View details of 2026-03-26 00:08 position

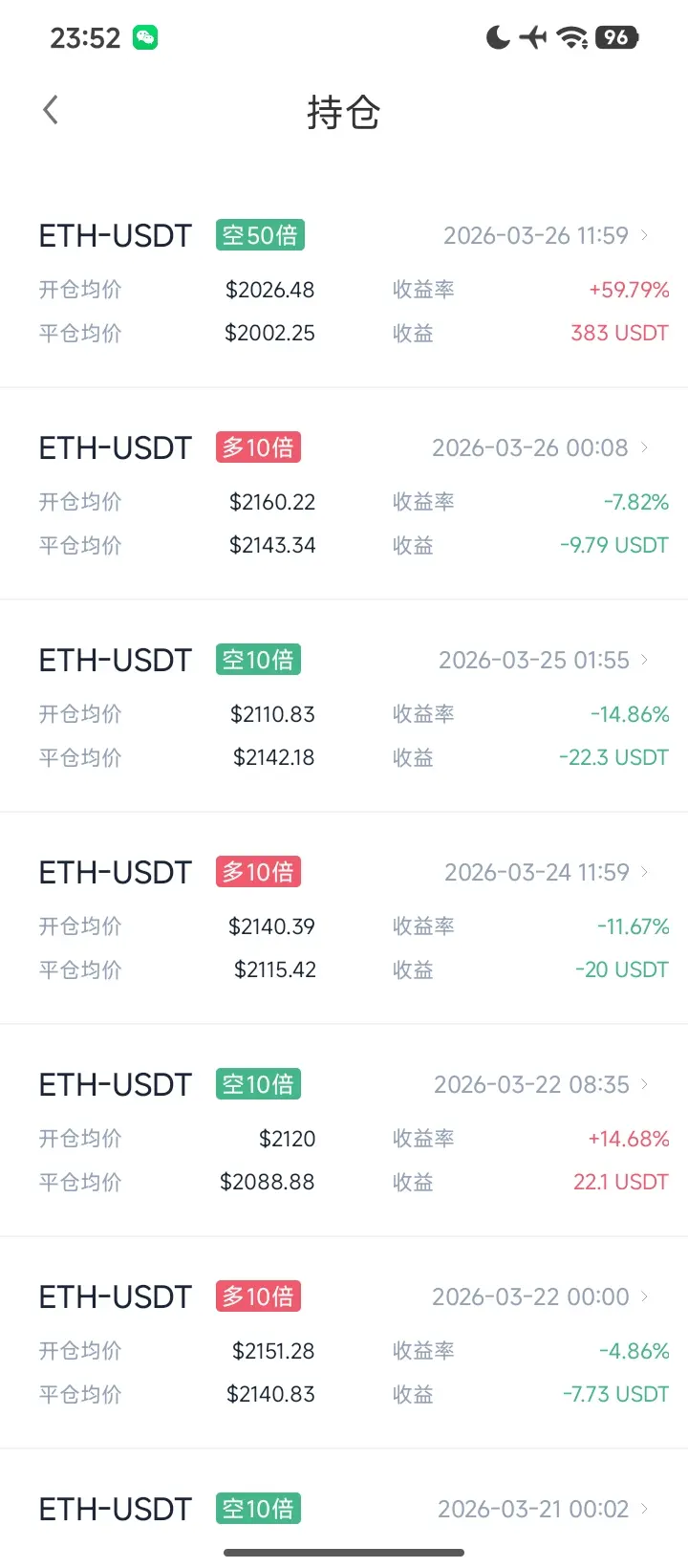point(539,448)
